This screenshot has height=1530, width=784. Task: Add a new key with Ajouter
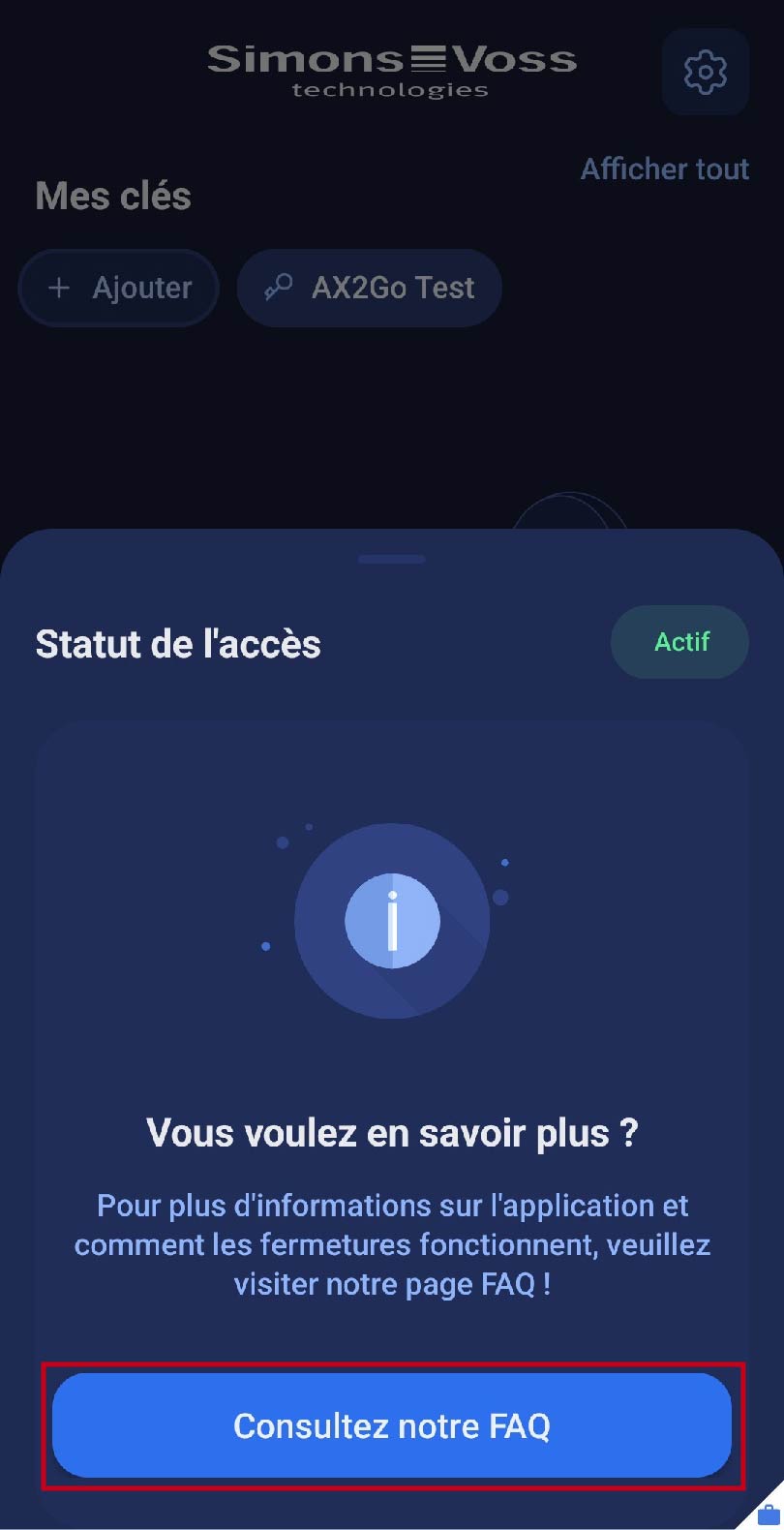pyautogui.click(x=119, y=288)
